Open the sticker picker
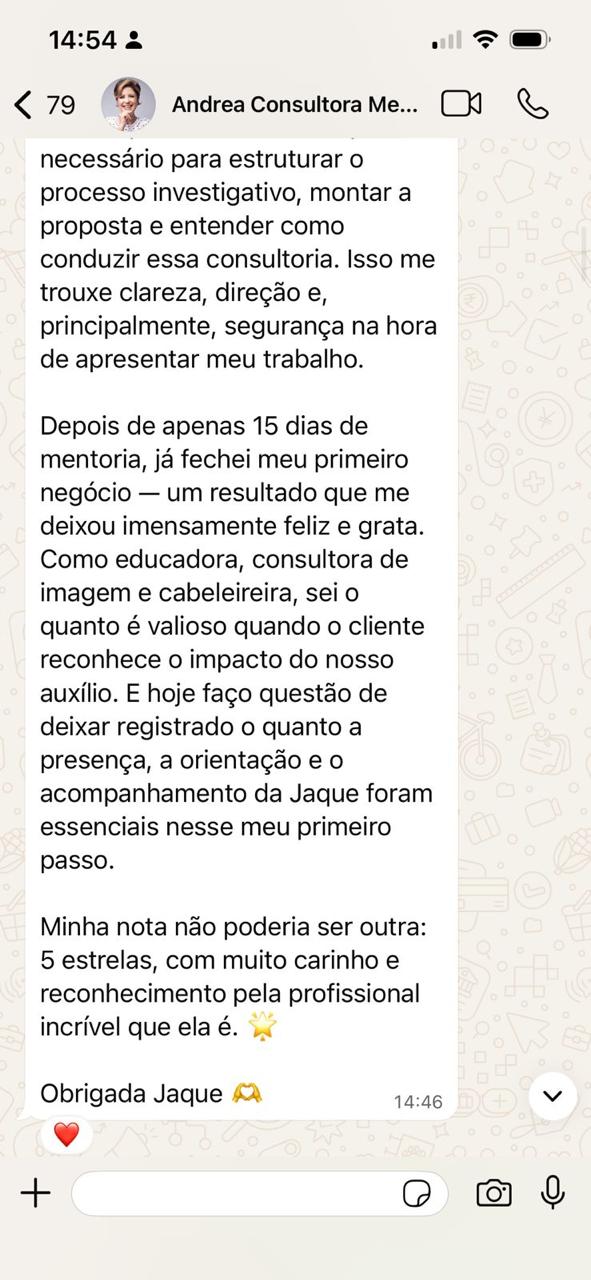Image resolution: width=591 pixels, height=1280 pixels. (417, 1193)
